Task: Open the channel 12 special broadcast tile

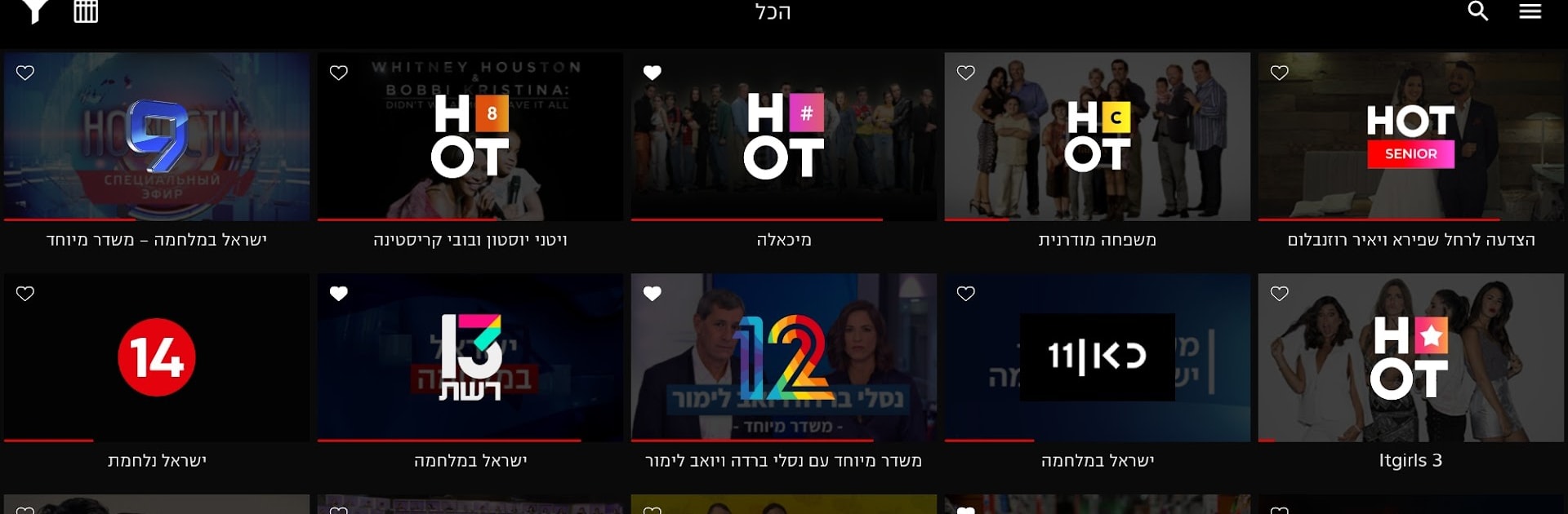Action: [x=784, y=357]
